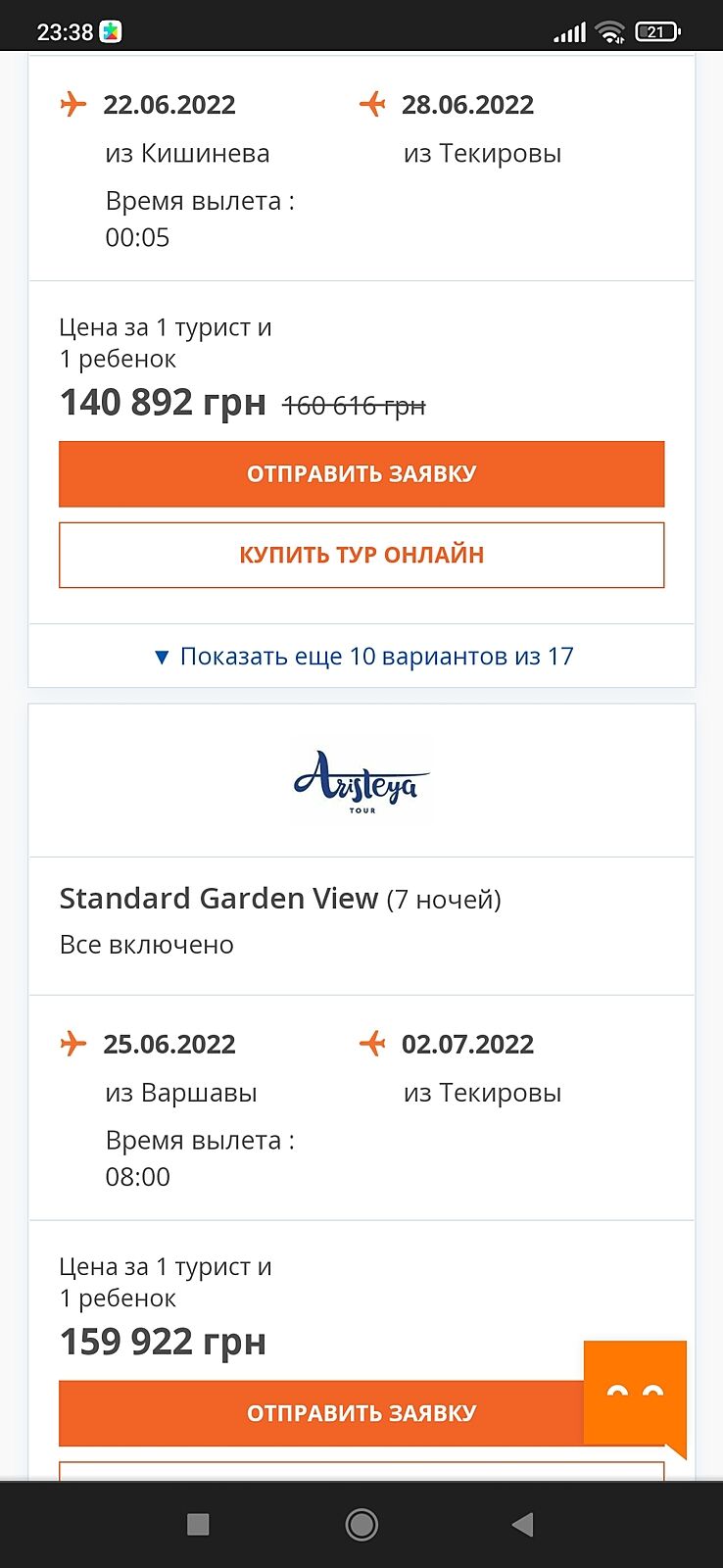Go back using the system back button

(x=523, y=1524)
